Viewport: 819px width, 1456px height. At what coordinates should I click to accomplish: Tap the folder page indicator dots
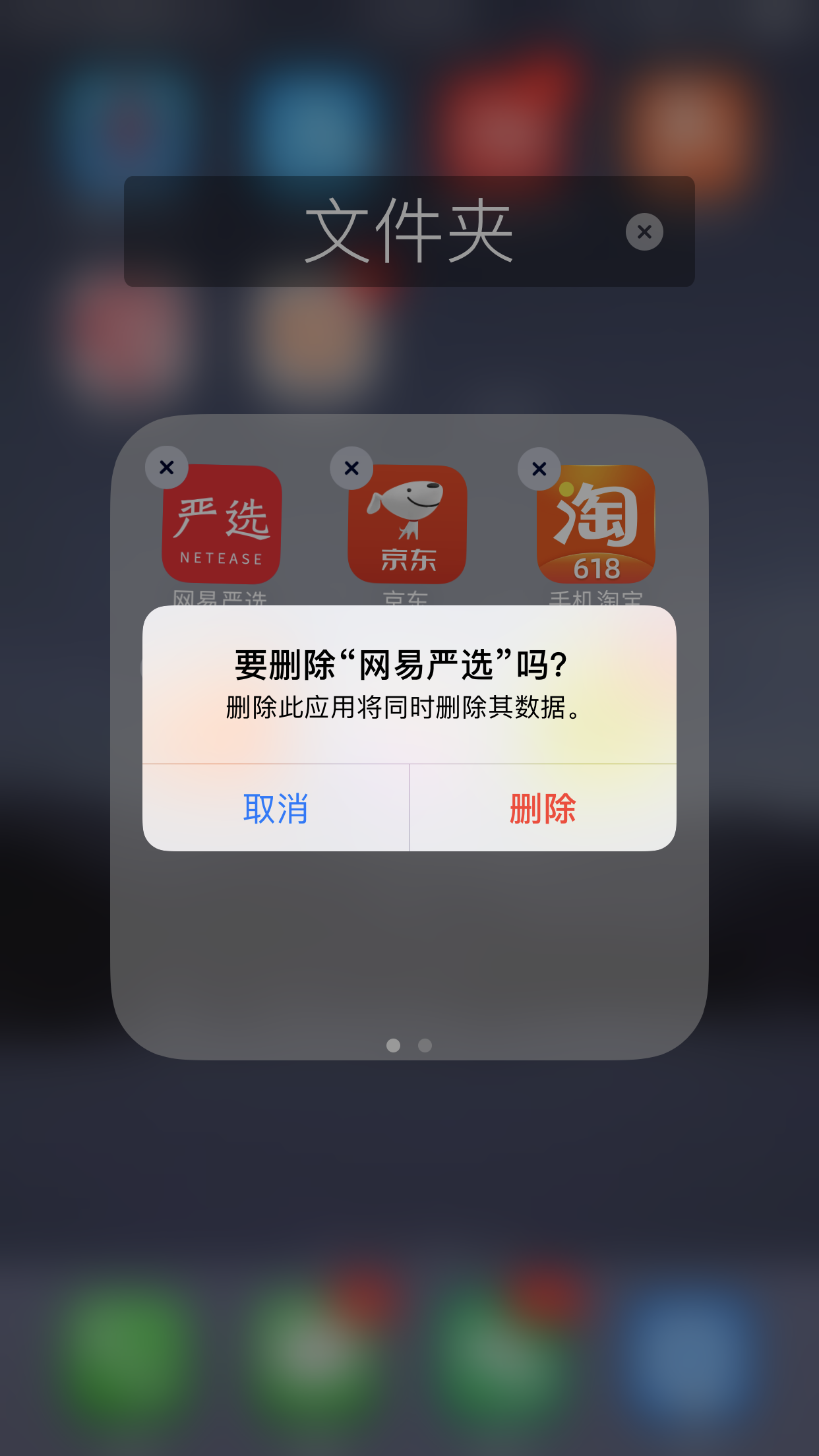pyautogui.click(x=409, y=1046)
